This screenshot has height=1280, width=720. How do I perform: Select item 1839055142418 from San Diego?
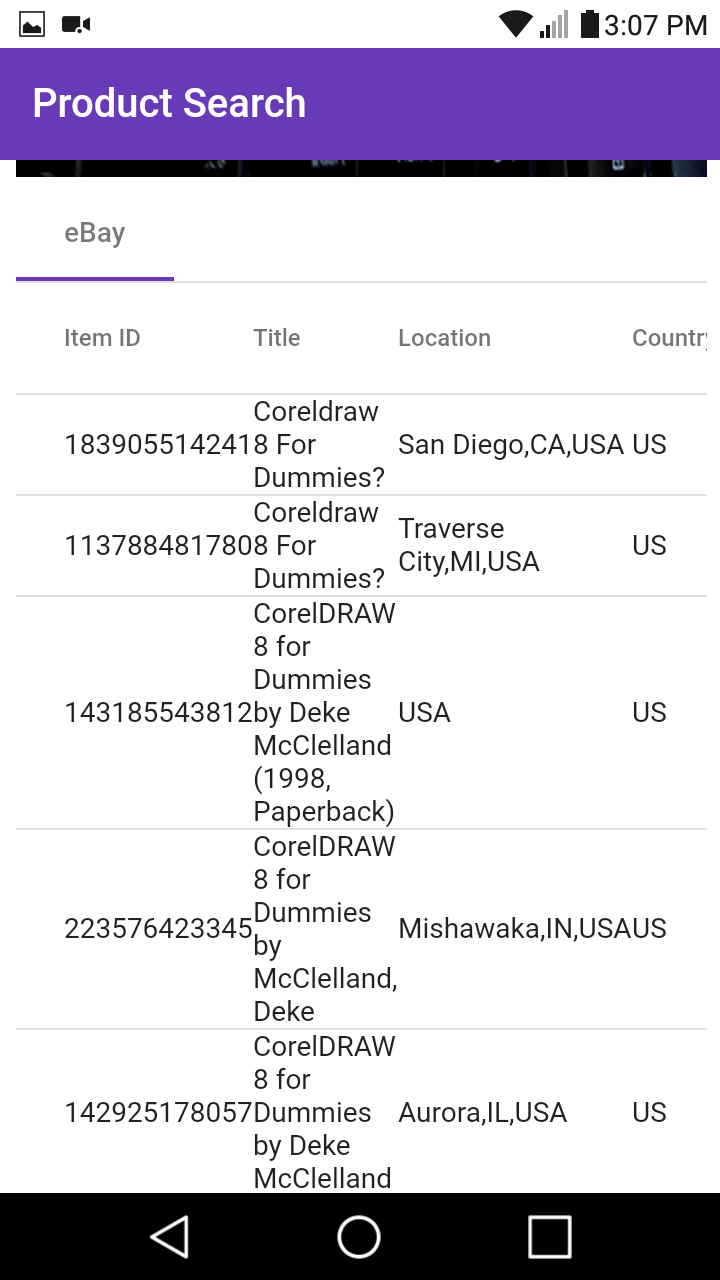coord(360,444)
